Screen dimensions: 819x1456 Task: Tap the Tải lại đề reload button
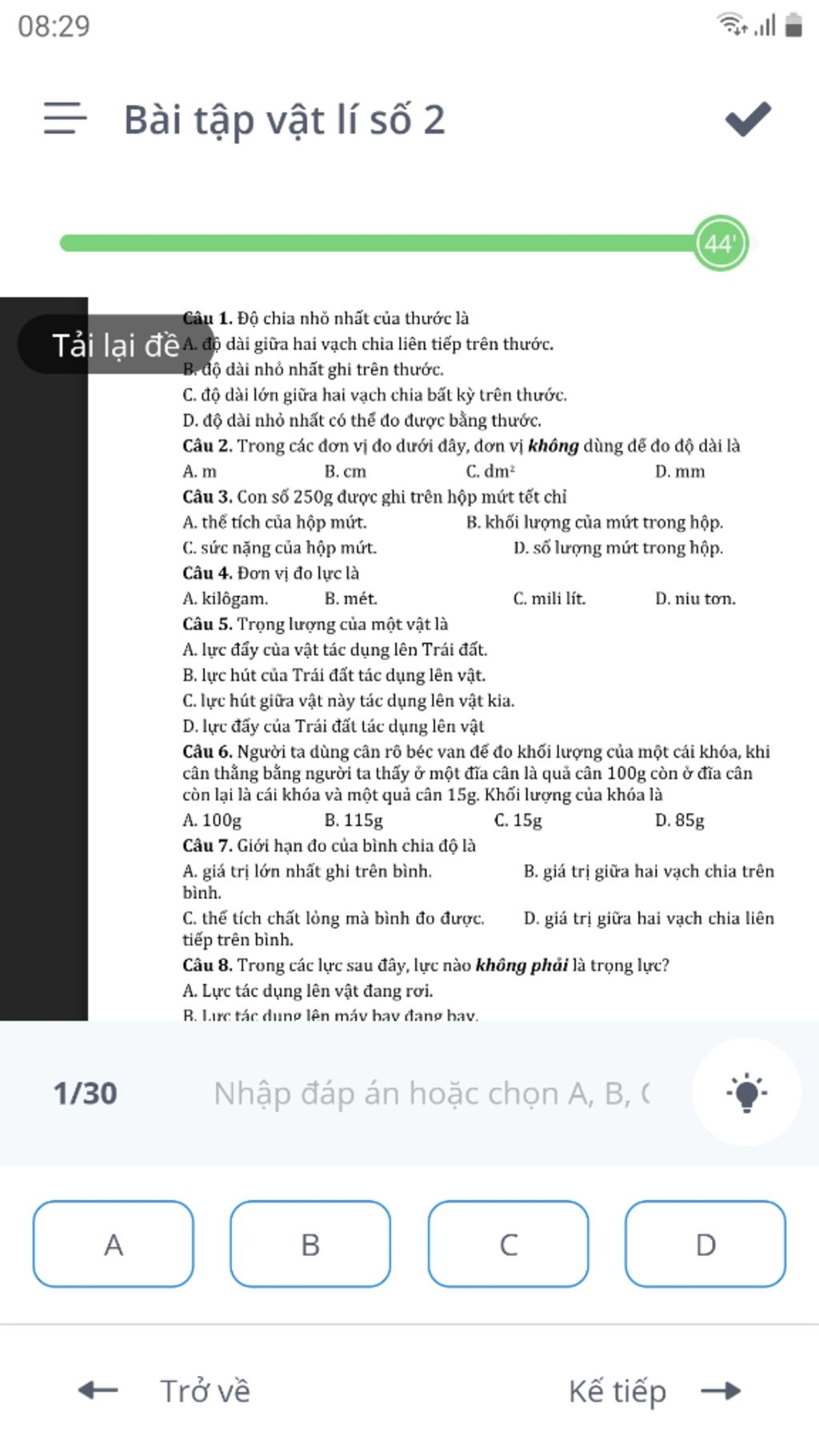pyautogui.click(x=115, y=345)
